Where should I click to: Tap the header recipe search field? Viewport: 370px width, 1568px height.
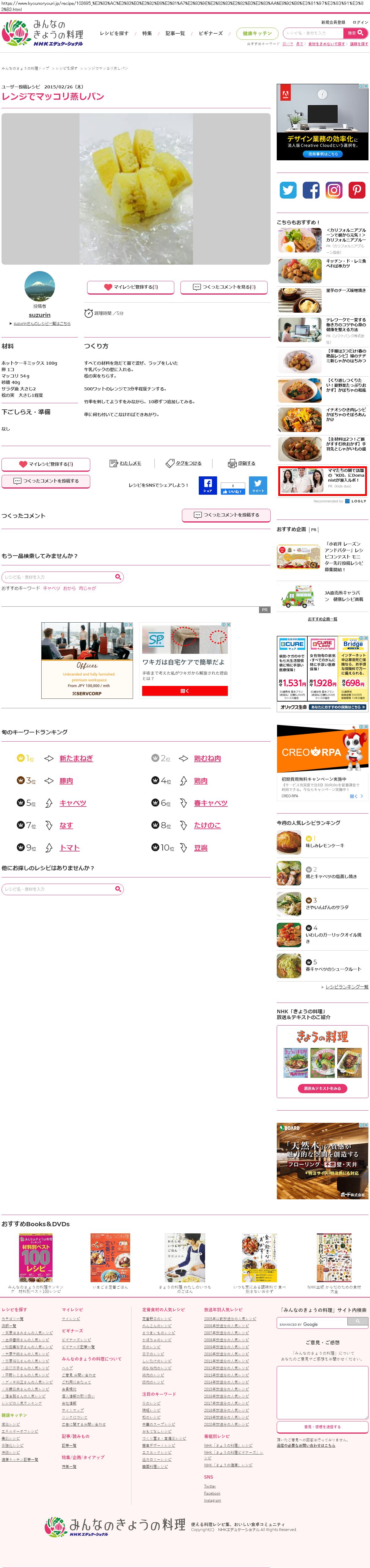(313, 33)
